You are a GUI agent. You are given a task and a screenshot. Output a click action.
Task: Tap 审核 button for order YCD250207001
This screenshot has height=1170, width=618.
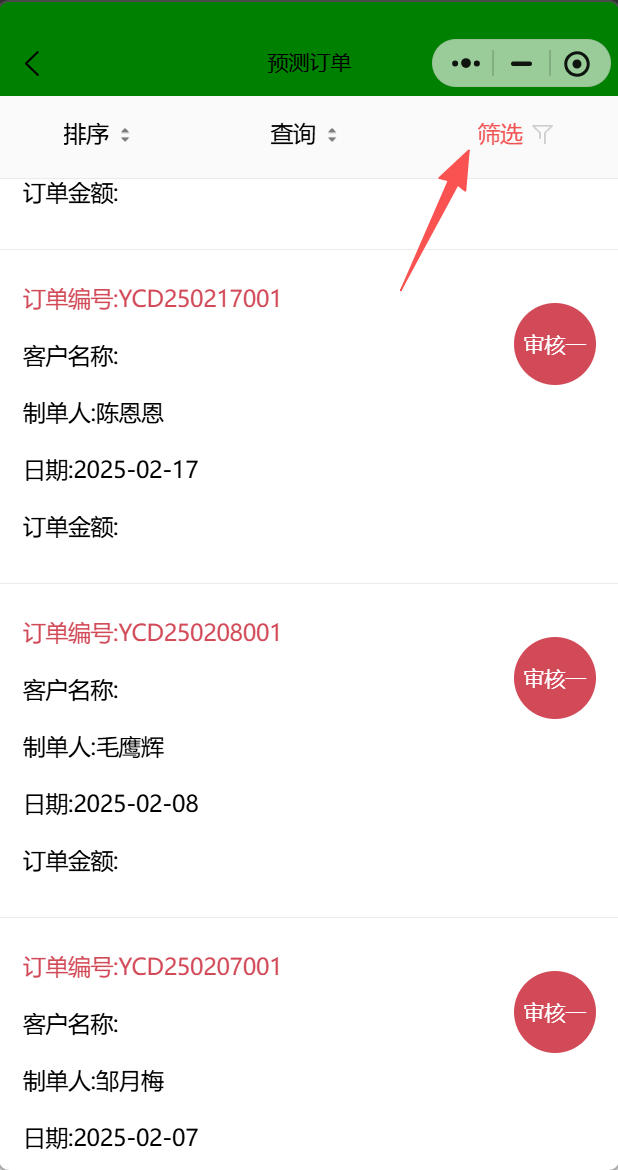click(554, 1012)
